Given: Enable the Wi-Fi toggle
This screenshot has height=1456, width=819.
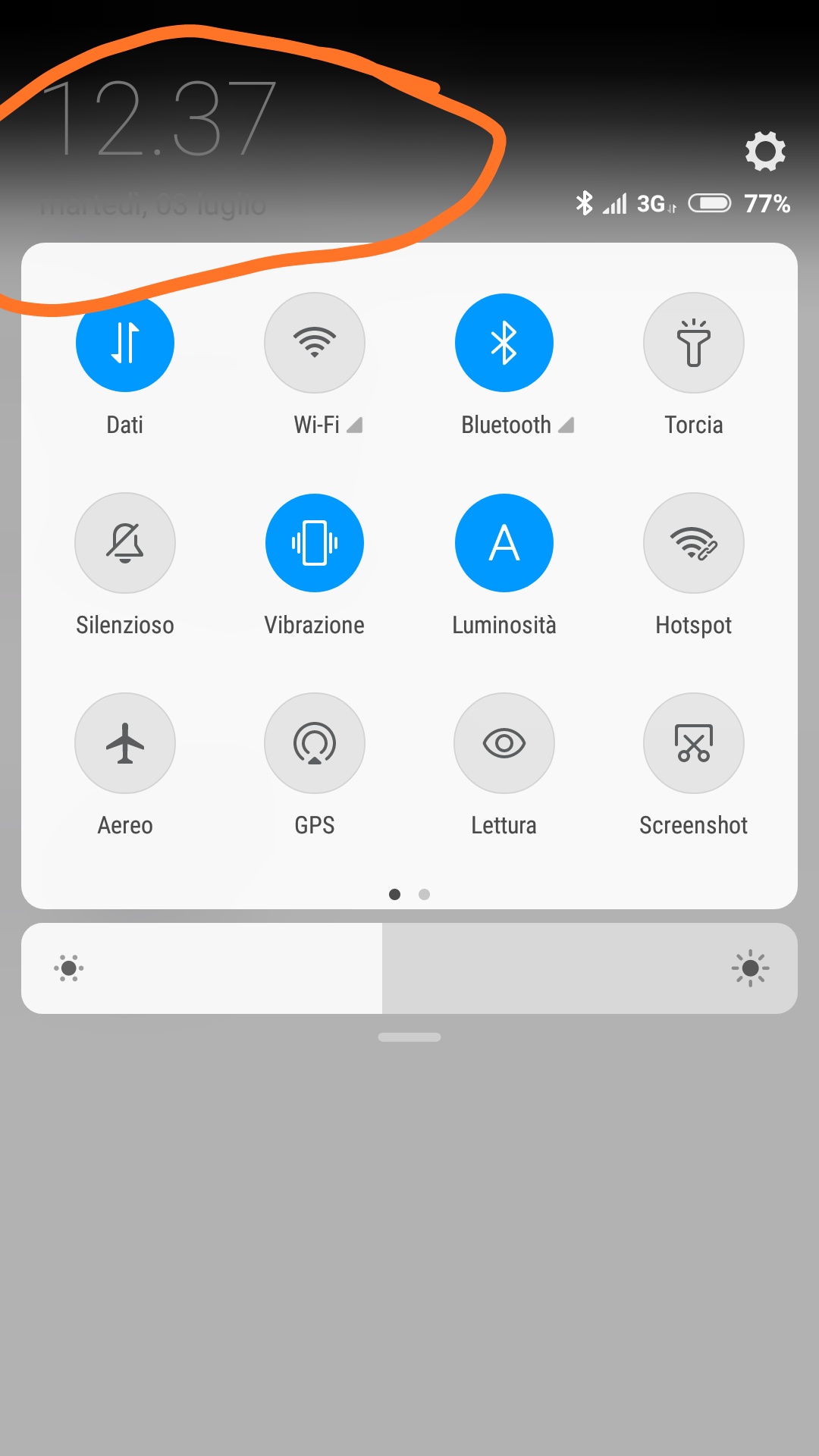Looking at the screenshot, I should coord(315,343).
